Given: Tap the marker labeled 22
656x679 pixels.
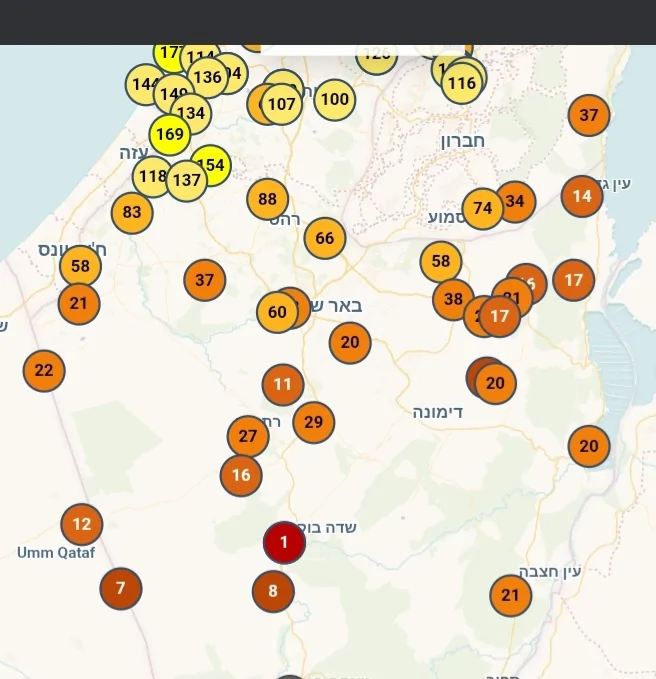Looking at the screenshot, I should (x=44, y=371).
